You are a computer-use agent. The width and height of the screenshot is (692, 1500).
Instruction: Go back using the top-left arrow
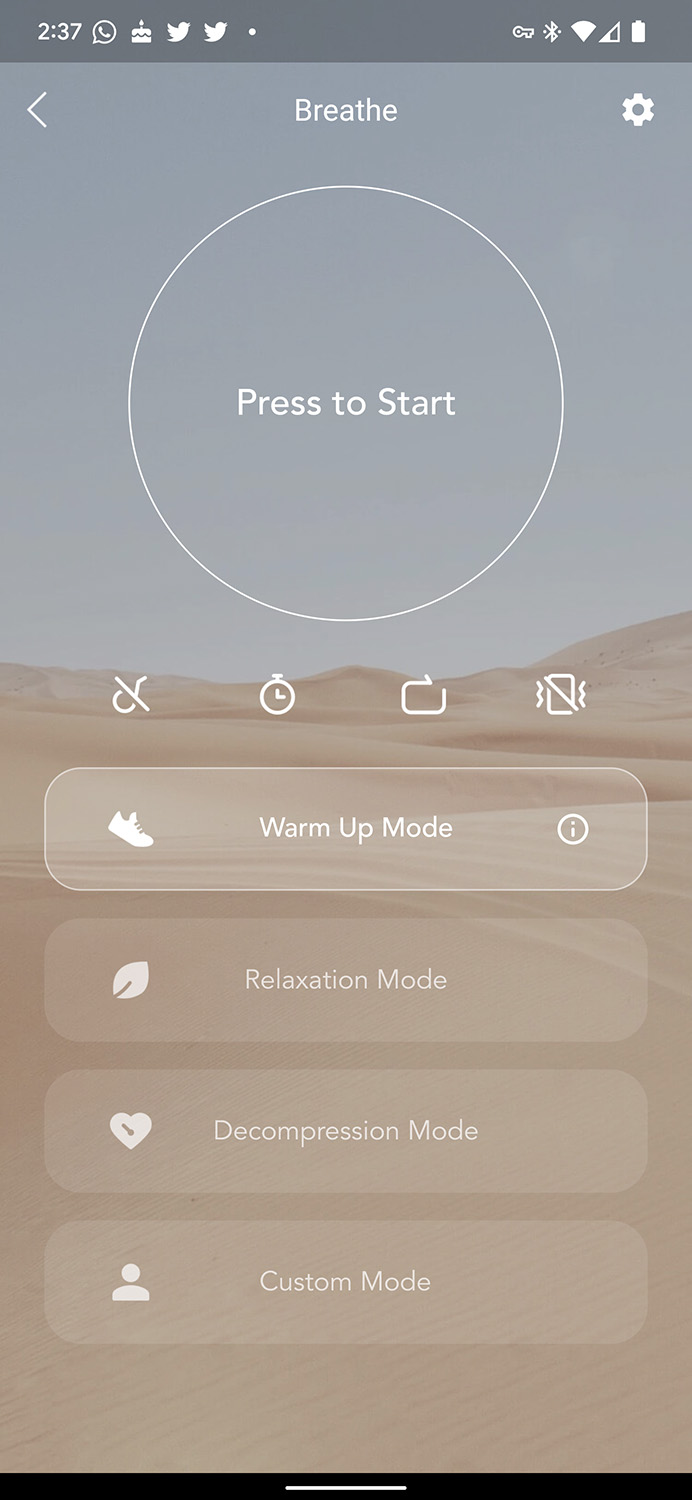tap(37, 110)
